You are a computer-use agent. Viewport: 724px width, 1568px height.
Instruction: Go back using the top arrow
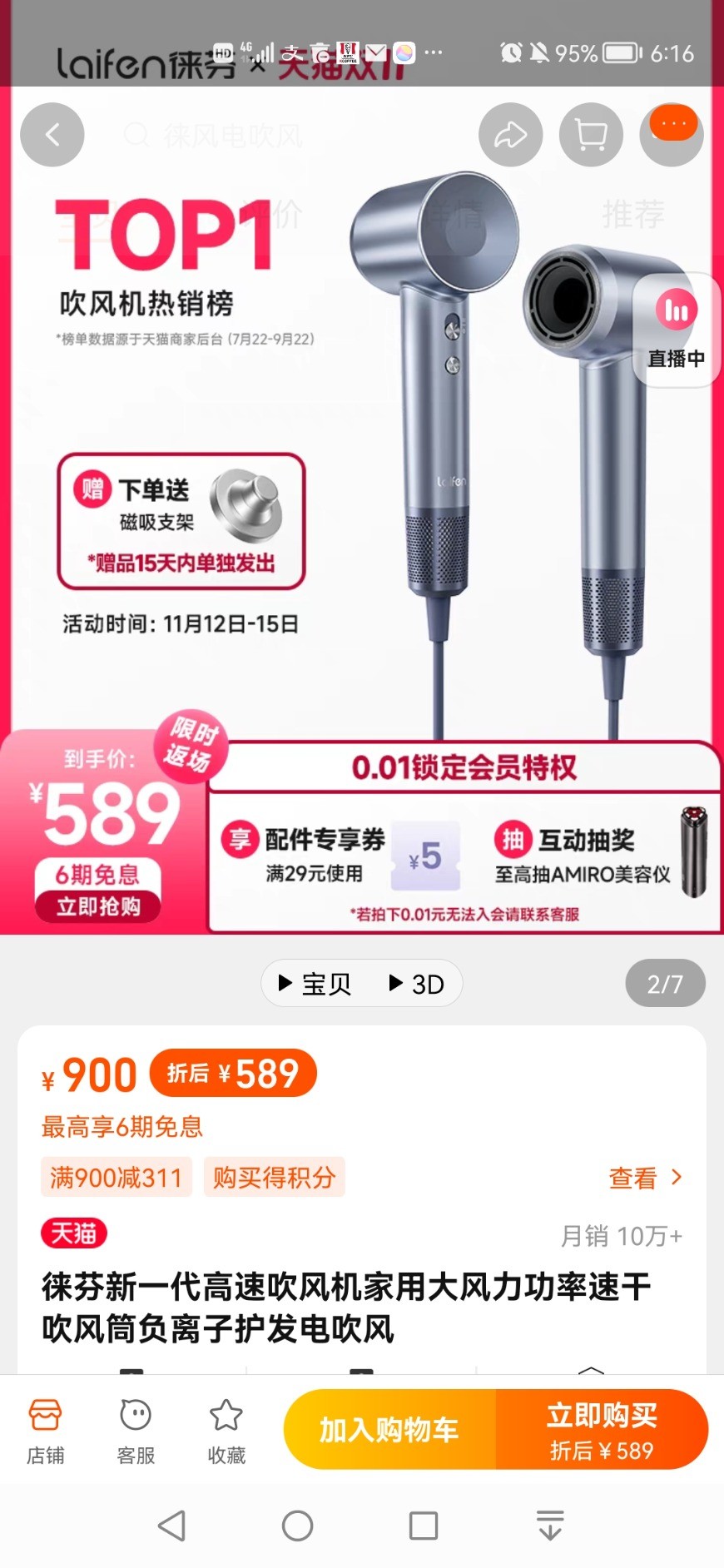click(x=52, y=135)
